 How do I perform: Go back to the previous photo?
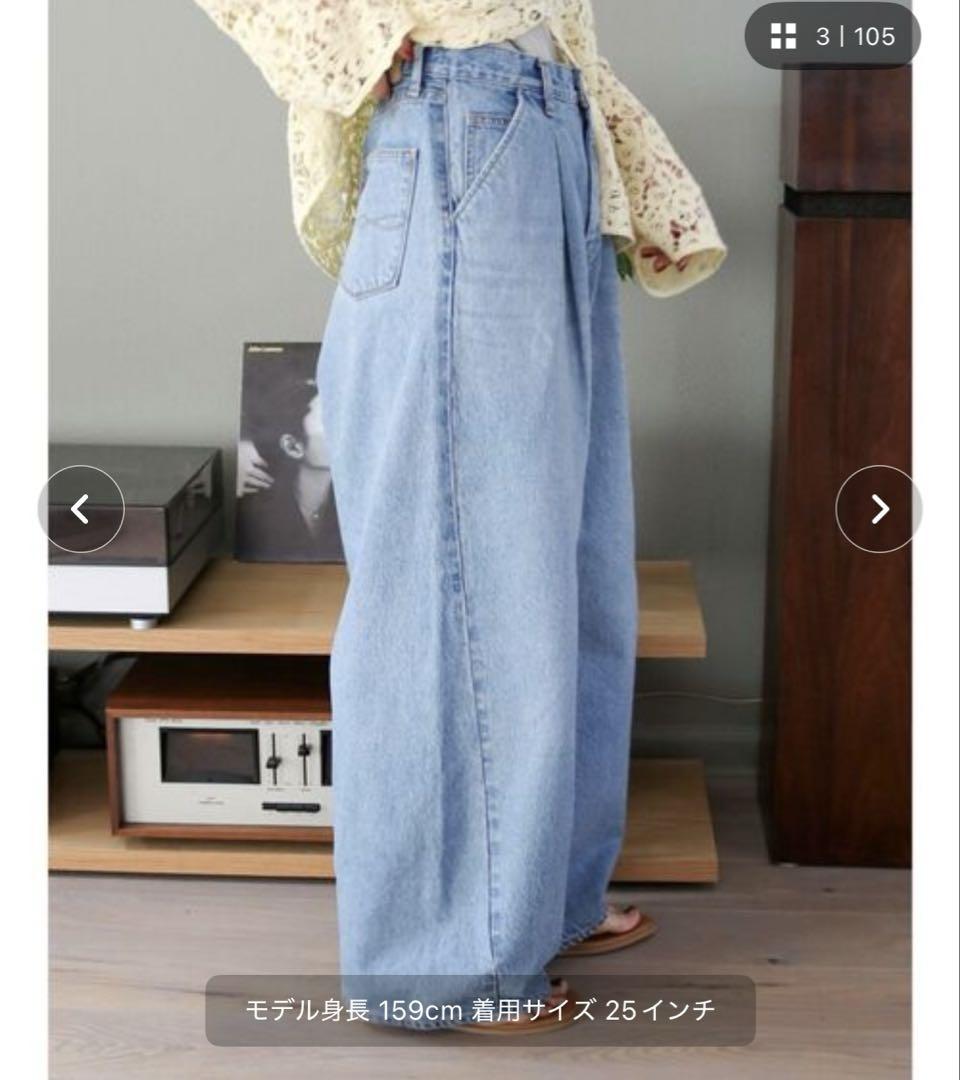tap(82, 509)
